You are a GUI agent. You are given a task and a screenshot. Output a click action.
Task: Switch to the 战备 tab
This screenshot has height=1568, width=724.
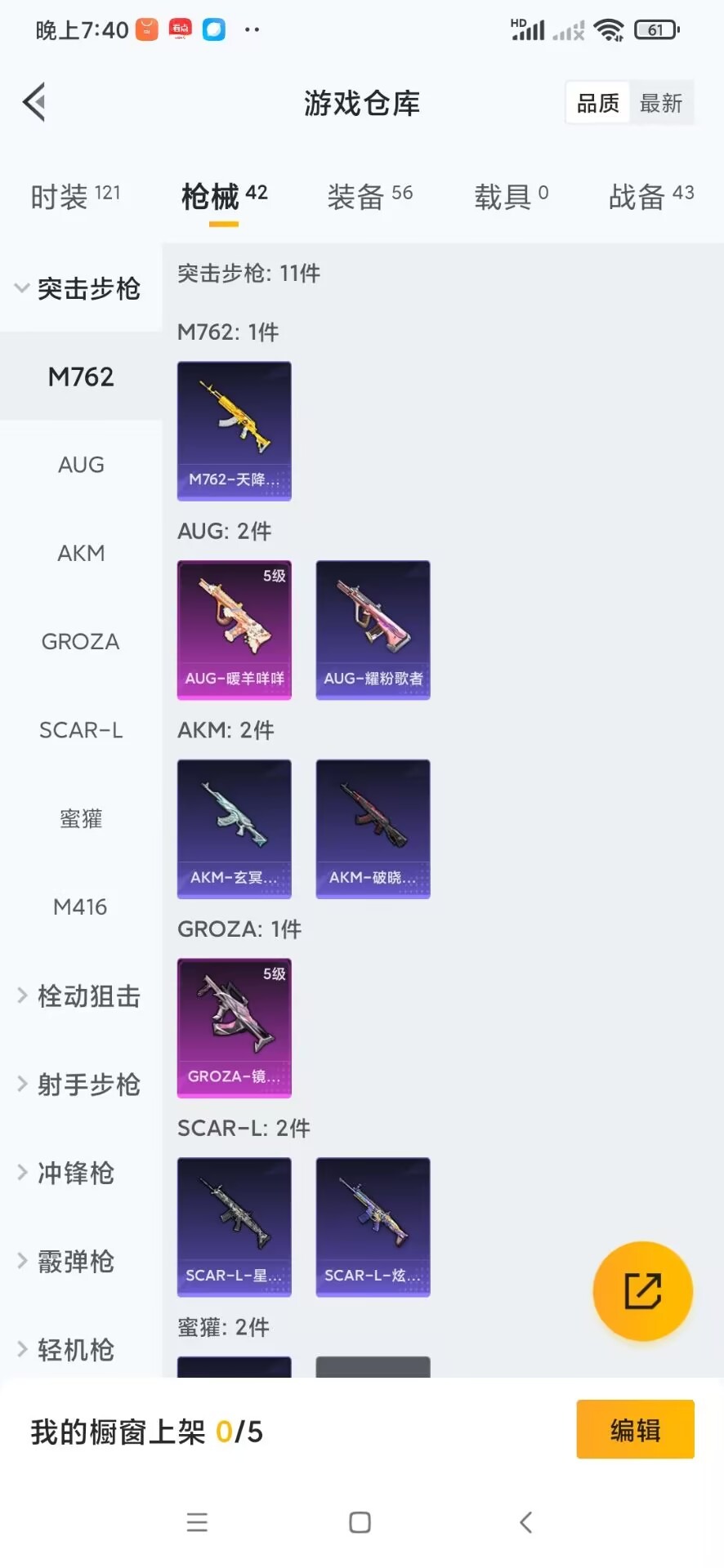[650, 196]
